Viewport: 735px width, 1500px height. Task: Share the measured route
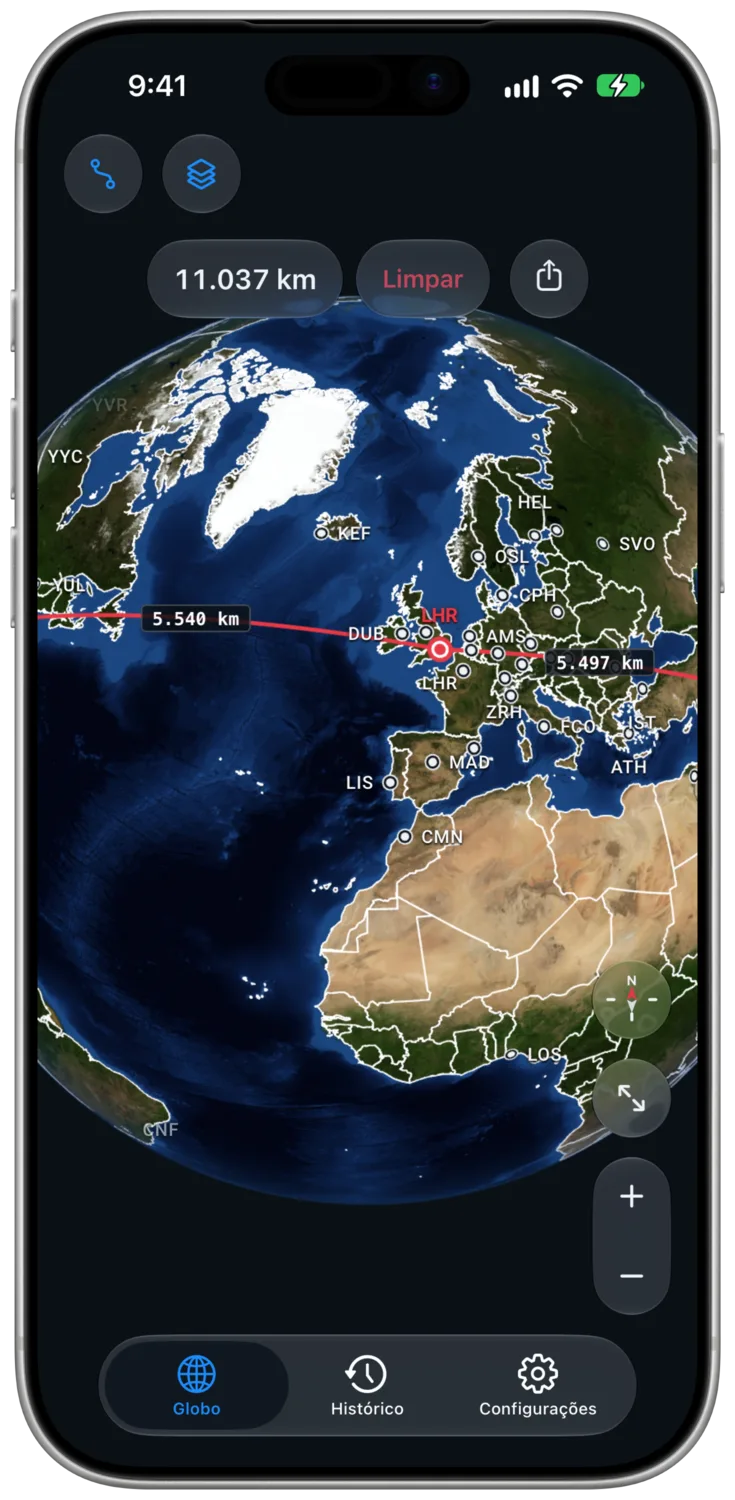pyautogui.click(x=549, y=278)
